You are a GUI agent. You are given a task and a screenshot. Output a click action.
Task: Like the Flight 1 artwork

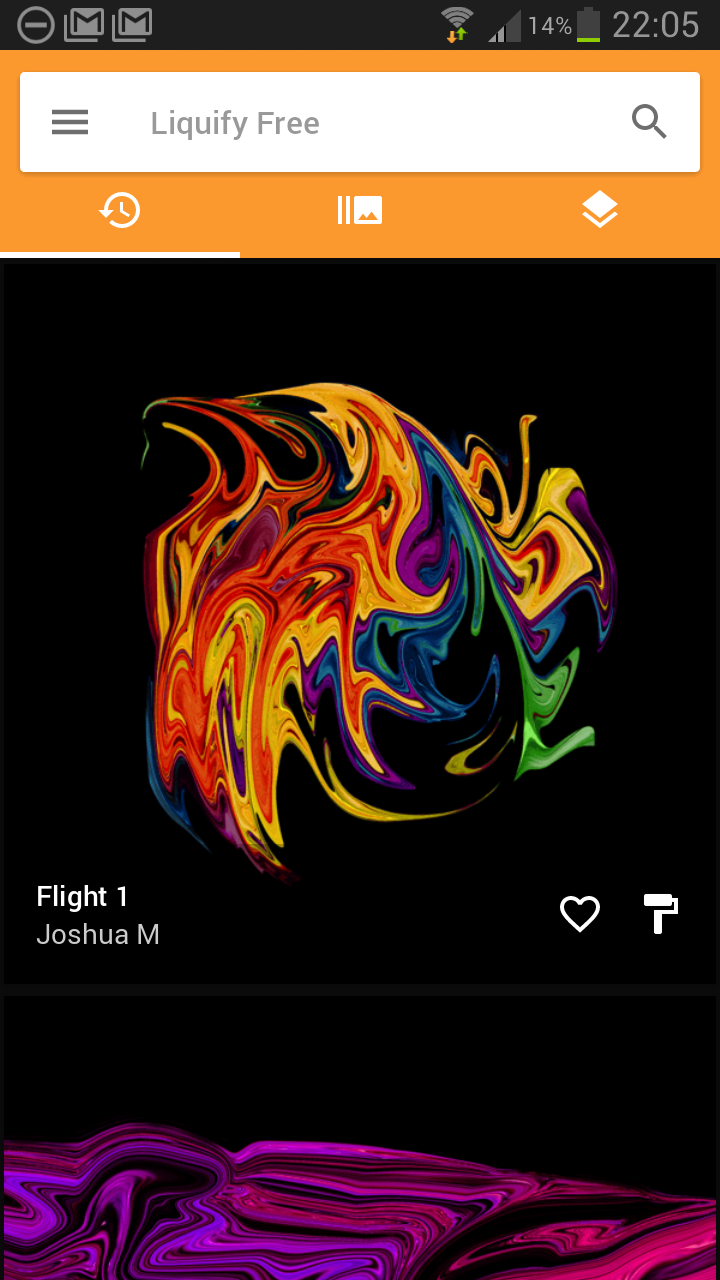point(579,914)
